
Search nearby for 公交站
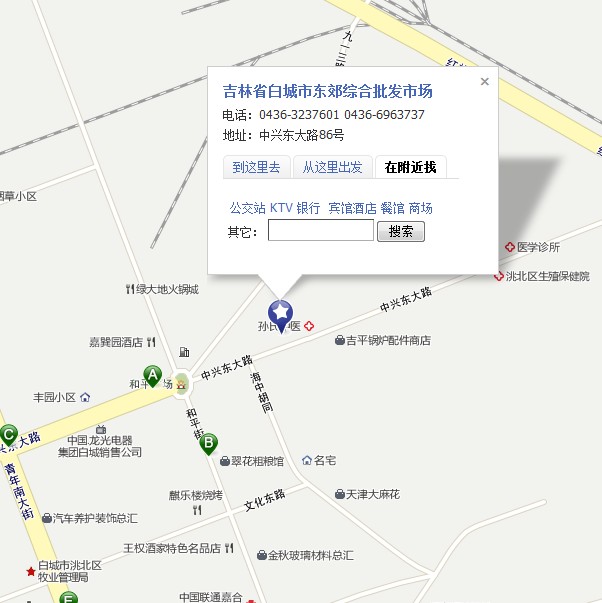point(247,208)
